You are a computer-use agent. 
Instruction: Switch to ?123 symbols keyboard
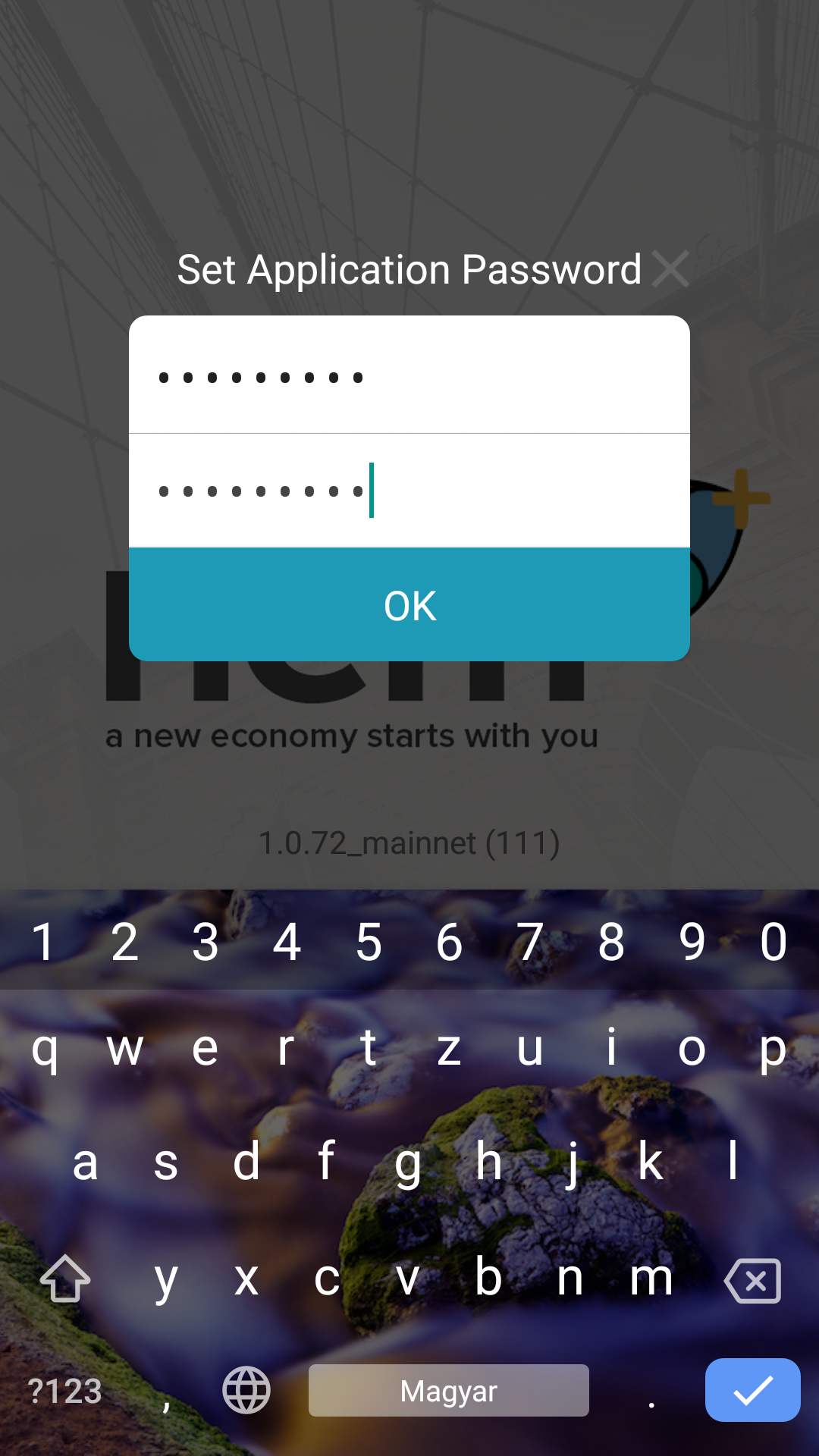click(x=65, y=1391)
